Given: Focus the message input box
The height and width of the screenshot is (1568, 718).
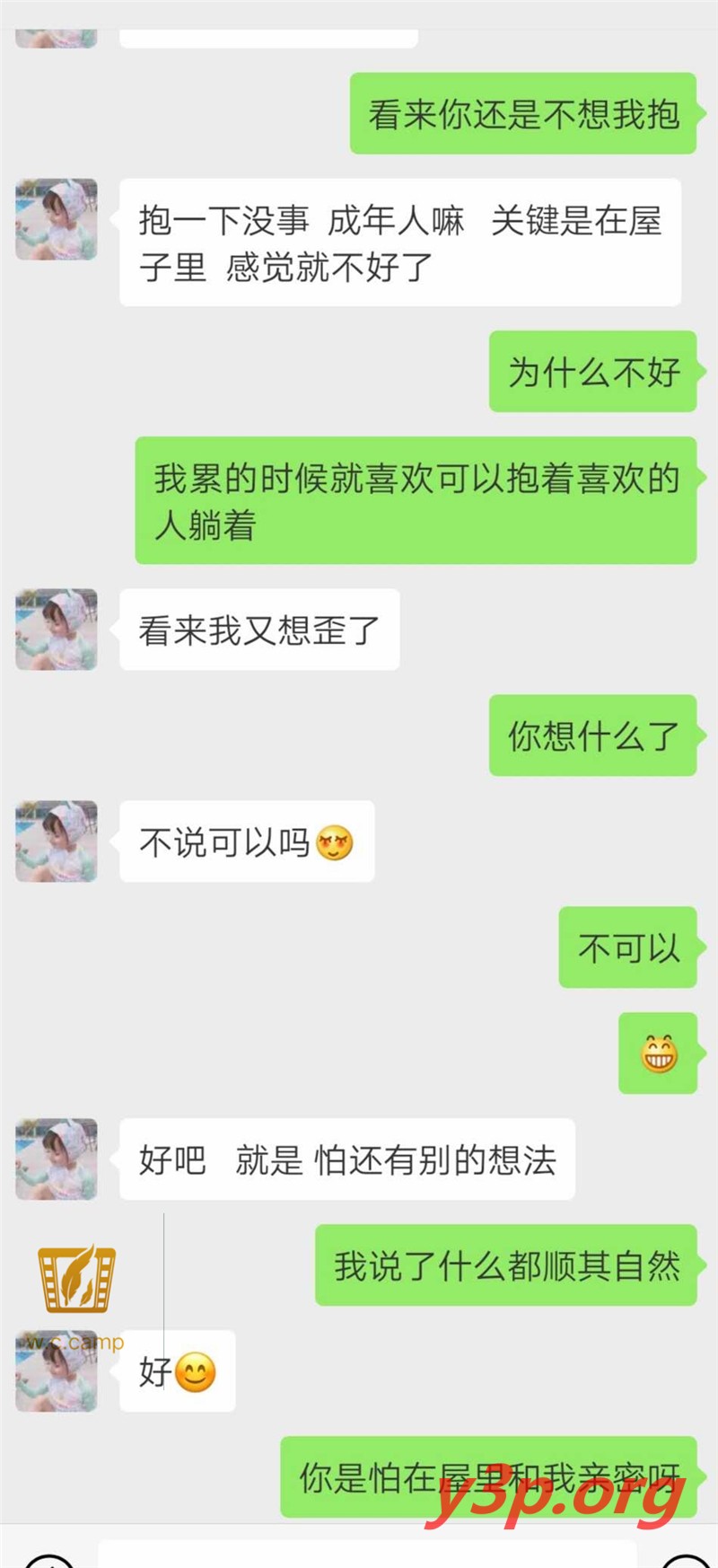Looking at the screenshot, I should pyautogui.click(x=366, y=1555).
